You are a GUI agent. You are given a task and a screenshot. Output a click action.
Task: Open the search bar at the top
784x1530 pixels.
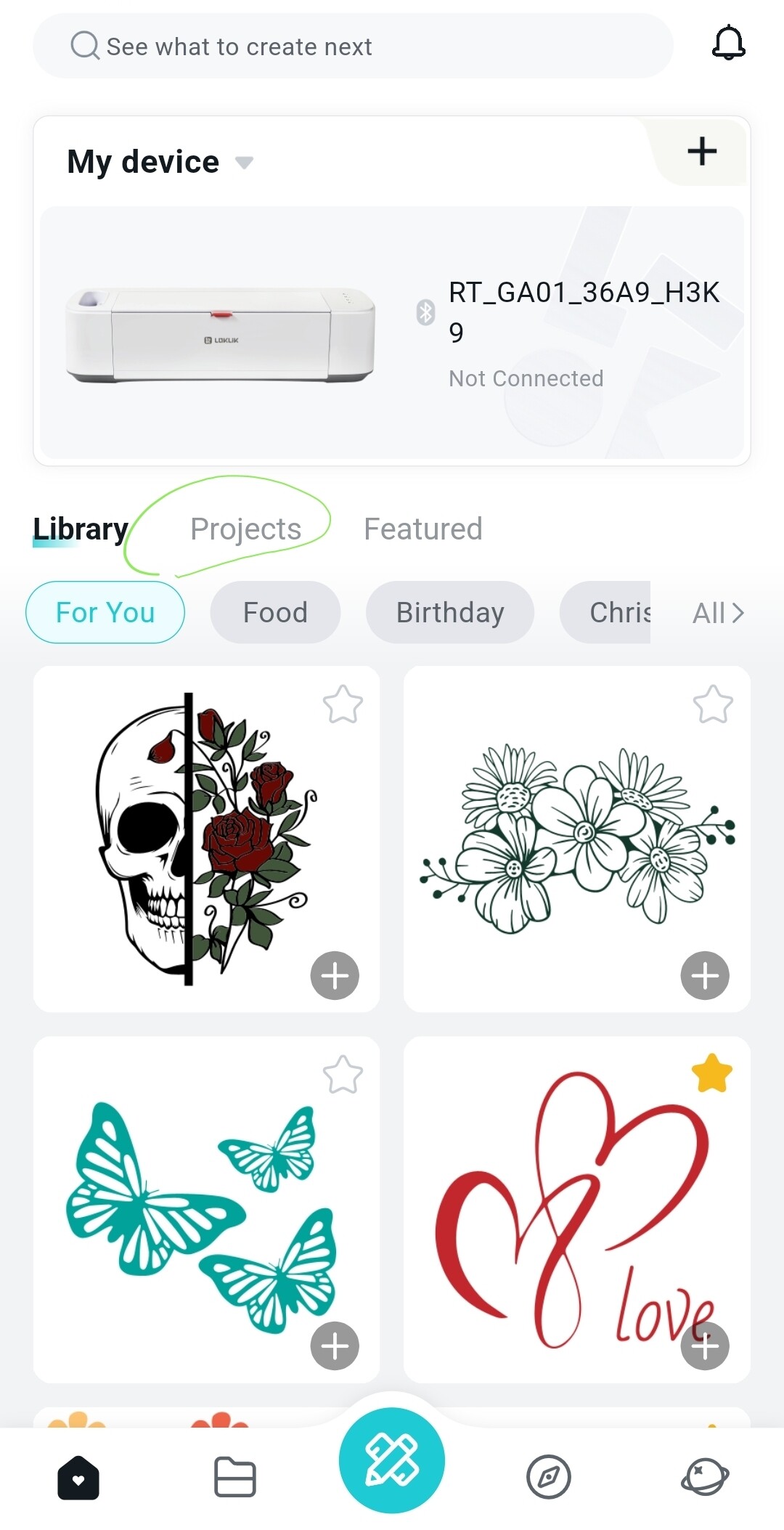353,46
